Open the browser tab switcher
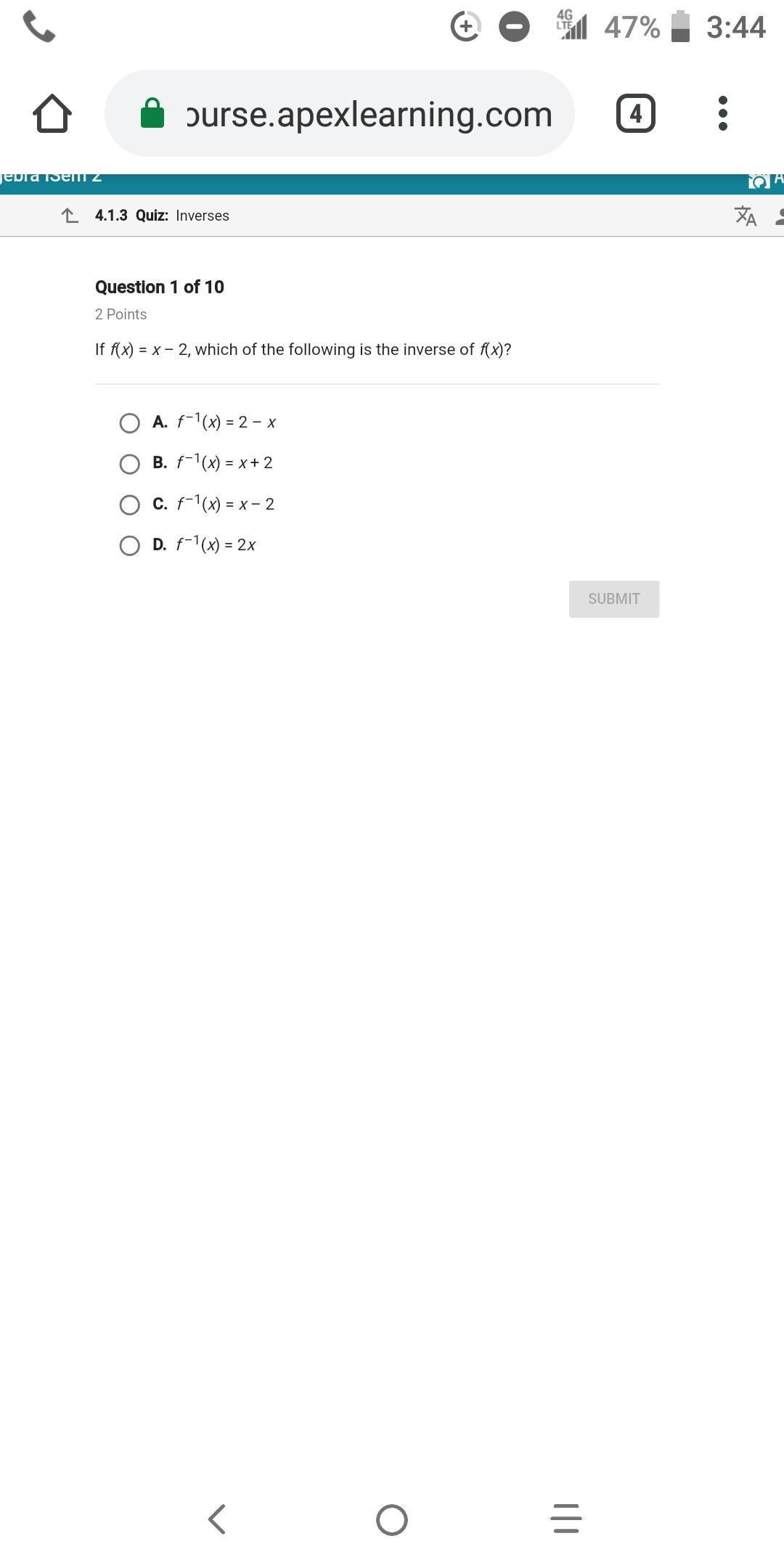The image size is (784, 1568). [636, 113]
